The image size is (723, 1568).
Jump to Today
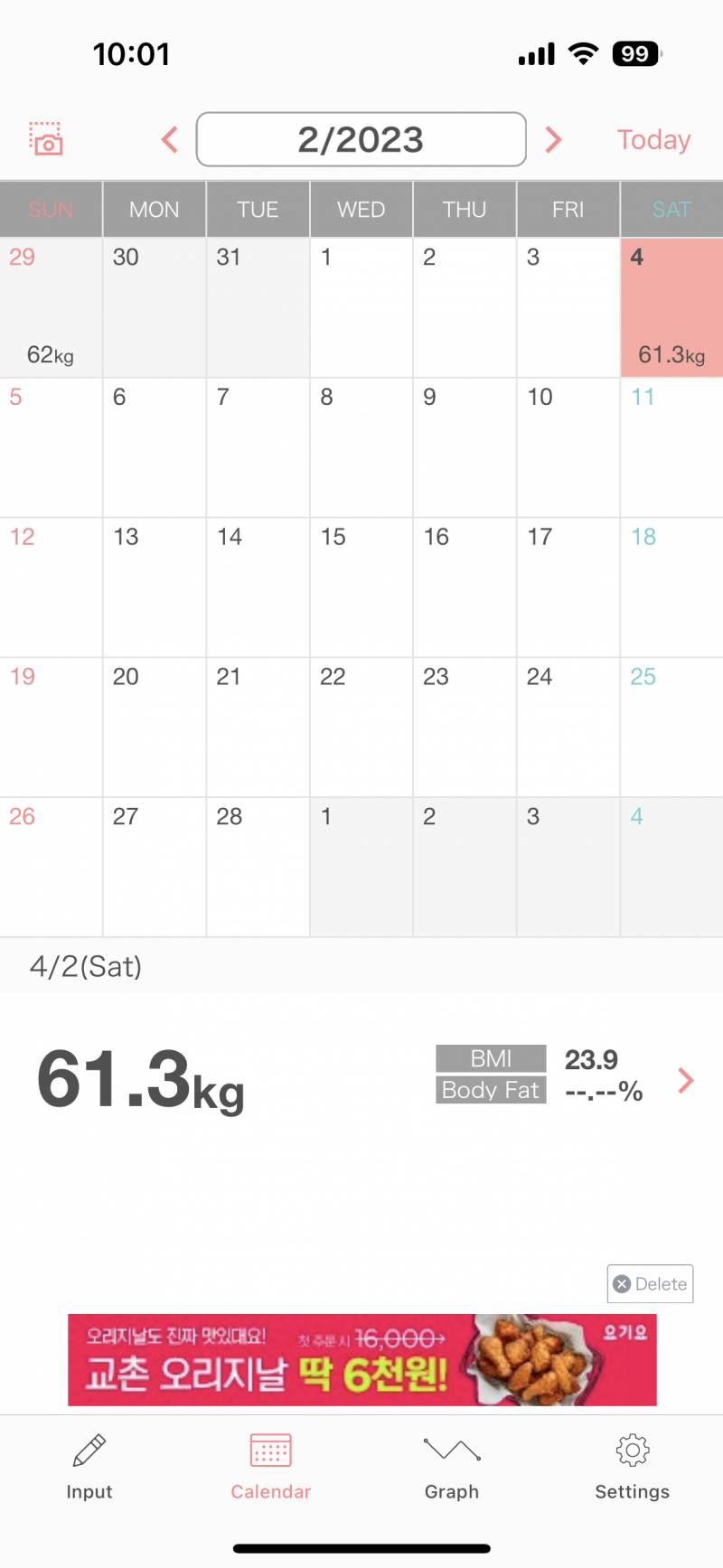coord(653,139)
